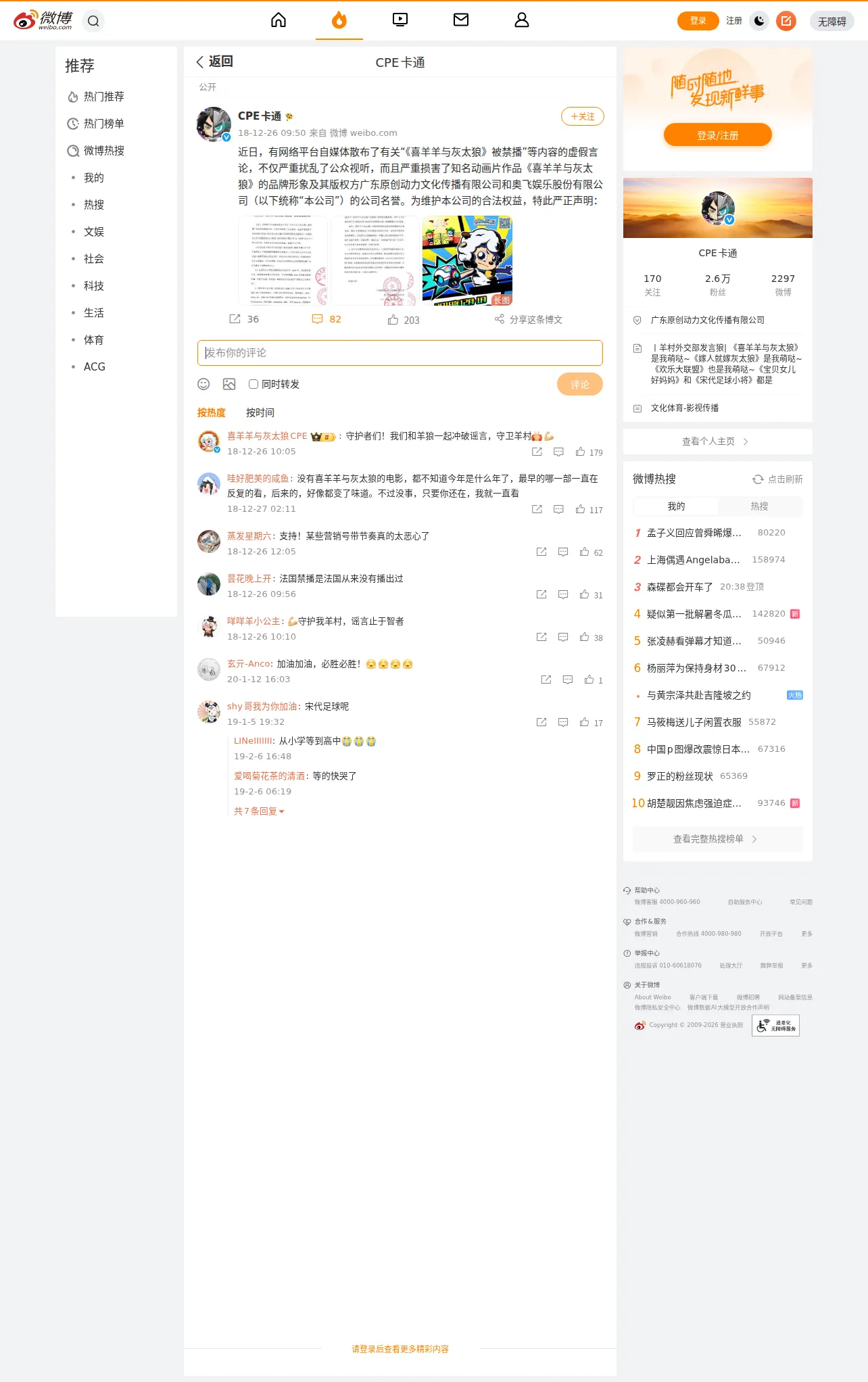Sort comments with 按时间
The width and height of the screenshot is (868, 1382).
pos(260,412)
